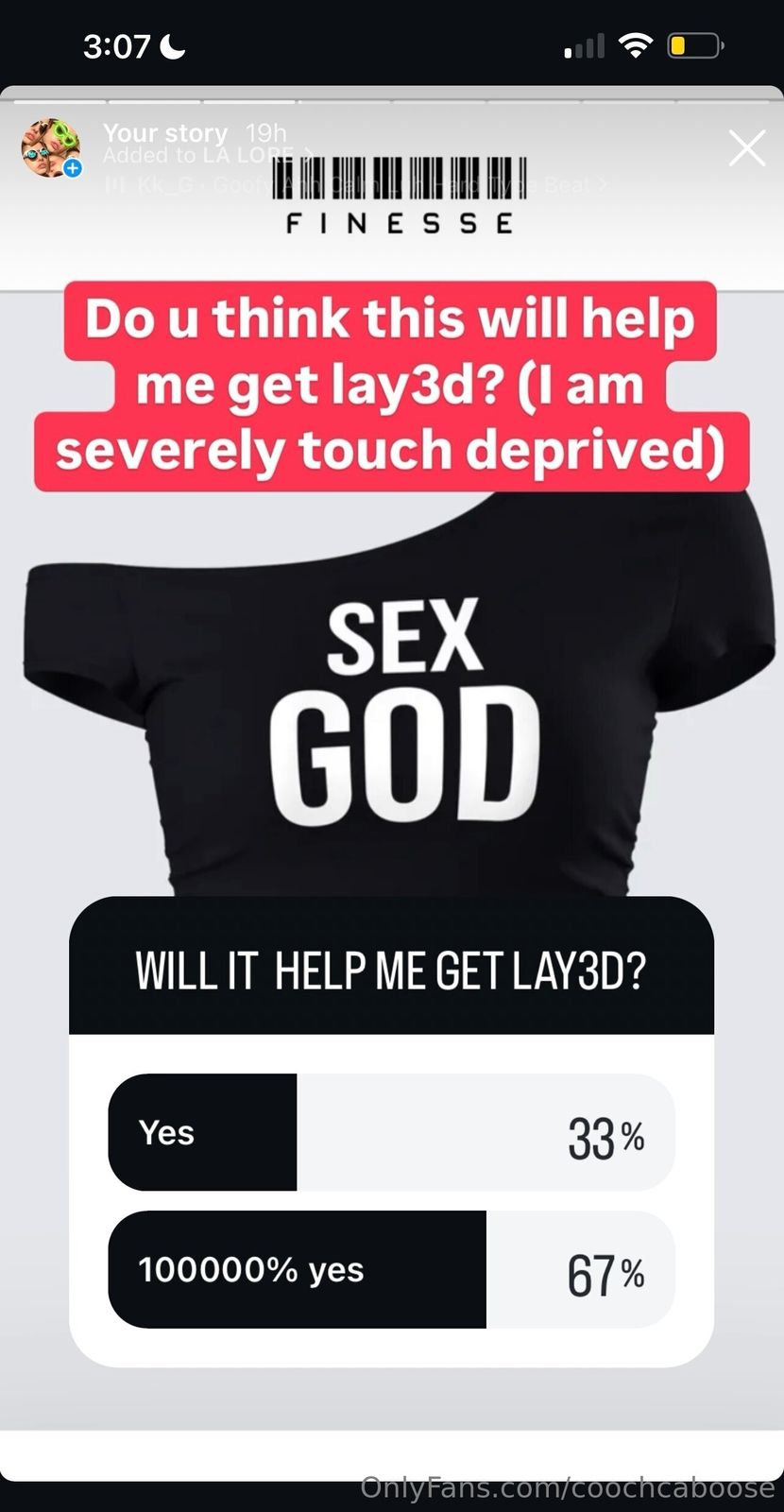Open the LA LORE highlight link
Screen dimensions: 784x1512
point(247,156)
